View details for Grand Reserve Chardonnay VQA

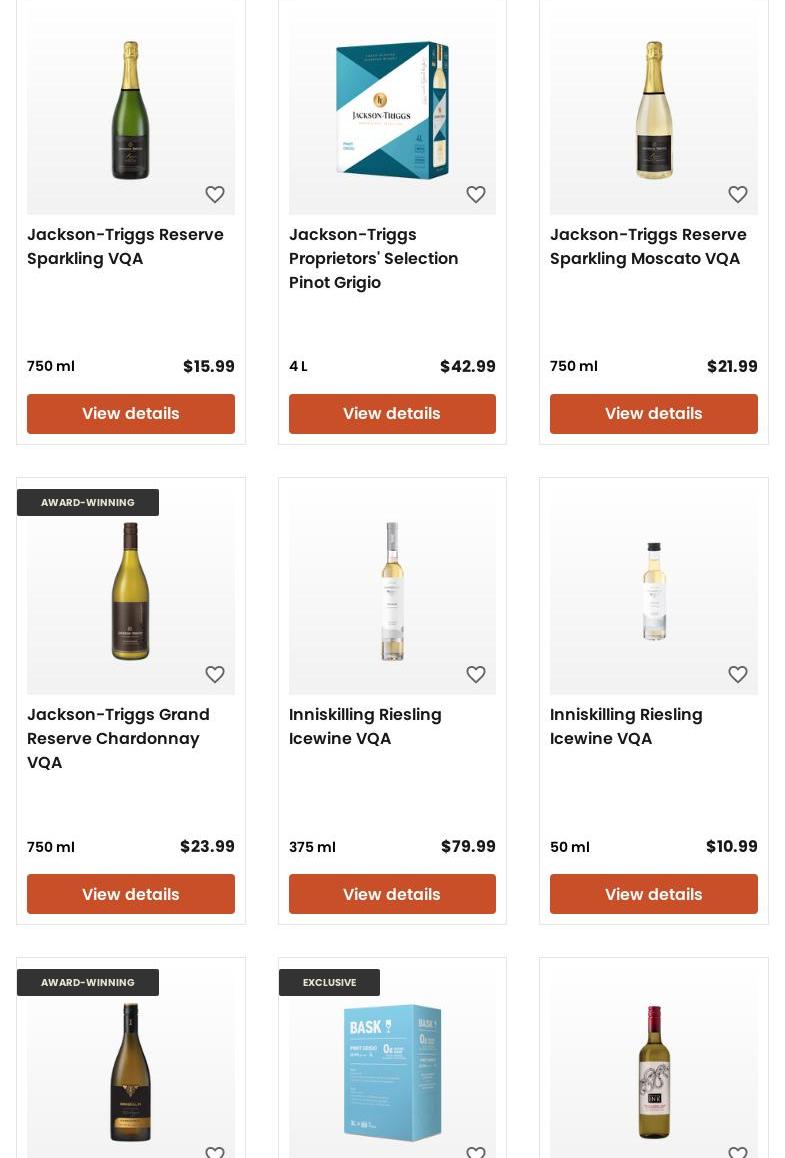click(131, 894)
